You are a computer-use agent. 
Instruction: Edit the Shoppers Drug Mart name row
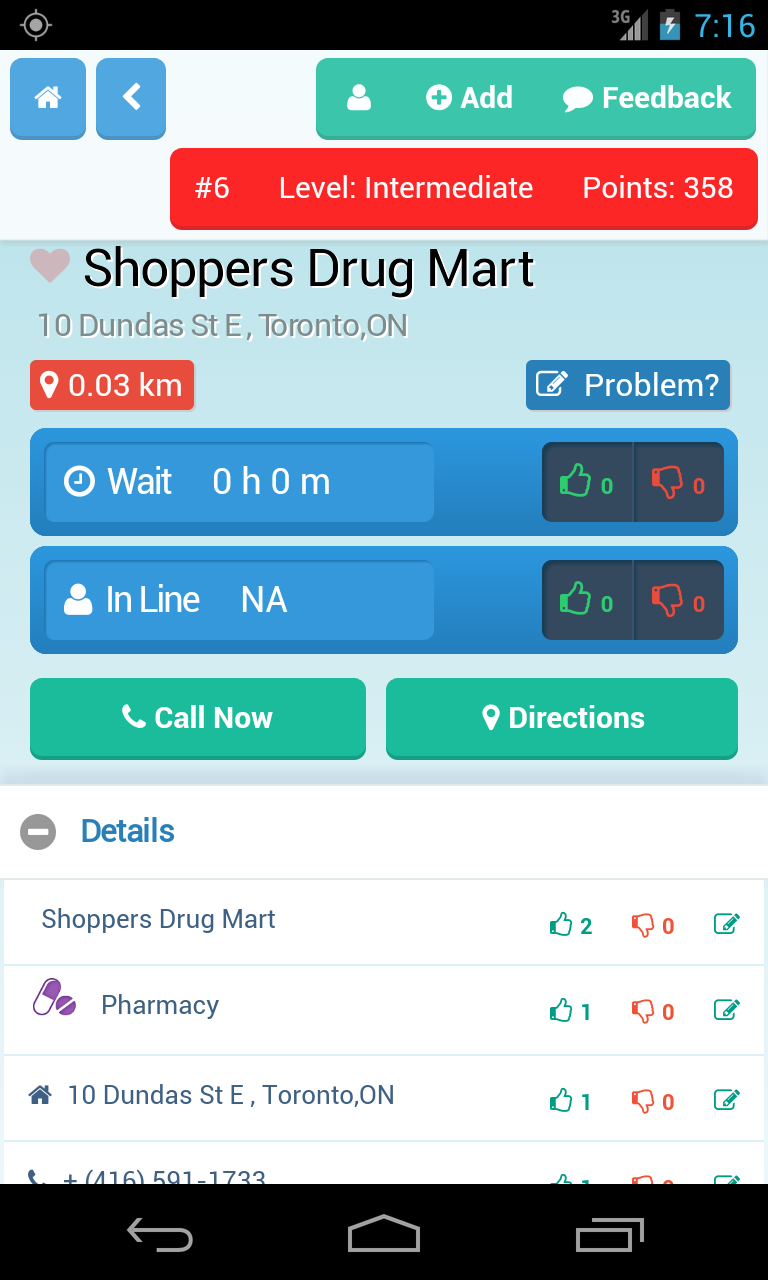pyautogui.click(x=727, y=924)
